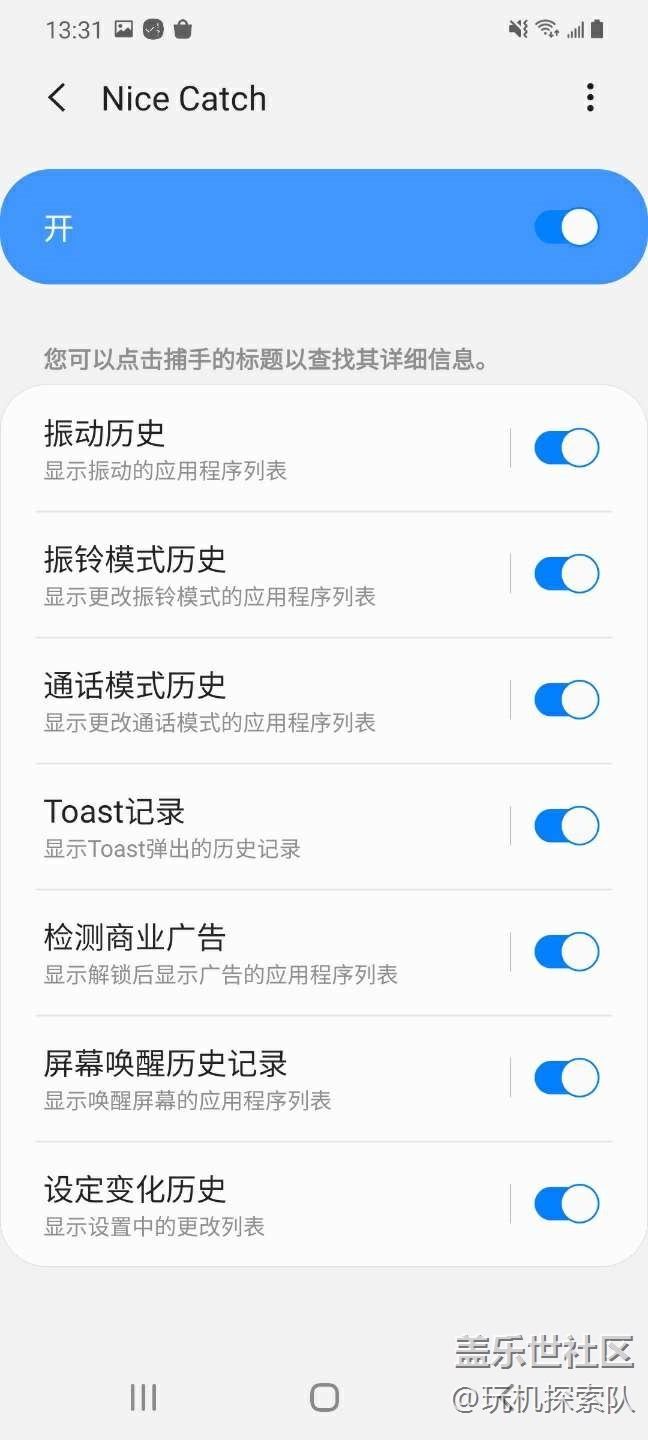
Task: Open the three-dot overflow menu
Action: pyautogui.click(x=590, y=98)
